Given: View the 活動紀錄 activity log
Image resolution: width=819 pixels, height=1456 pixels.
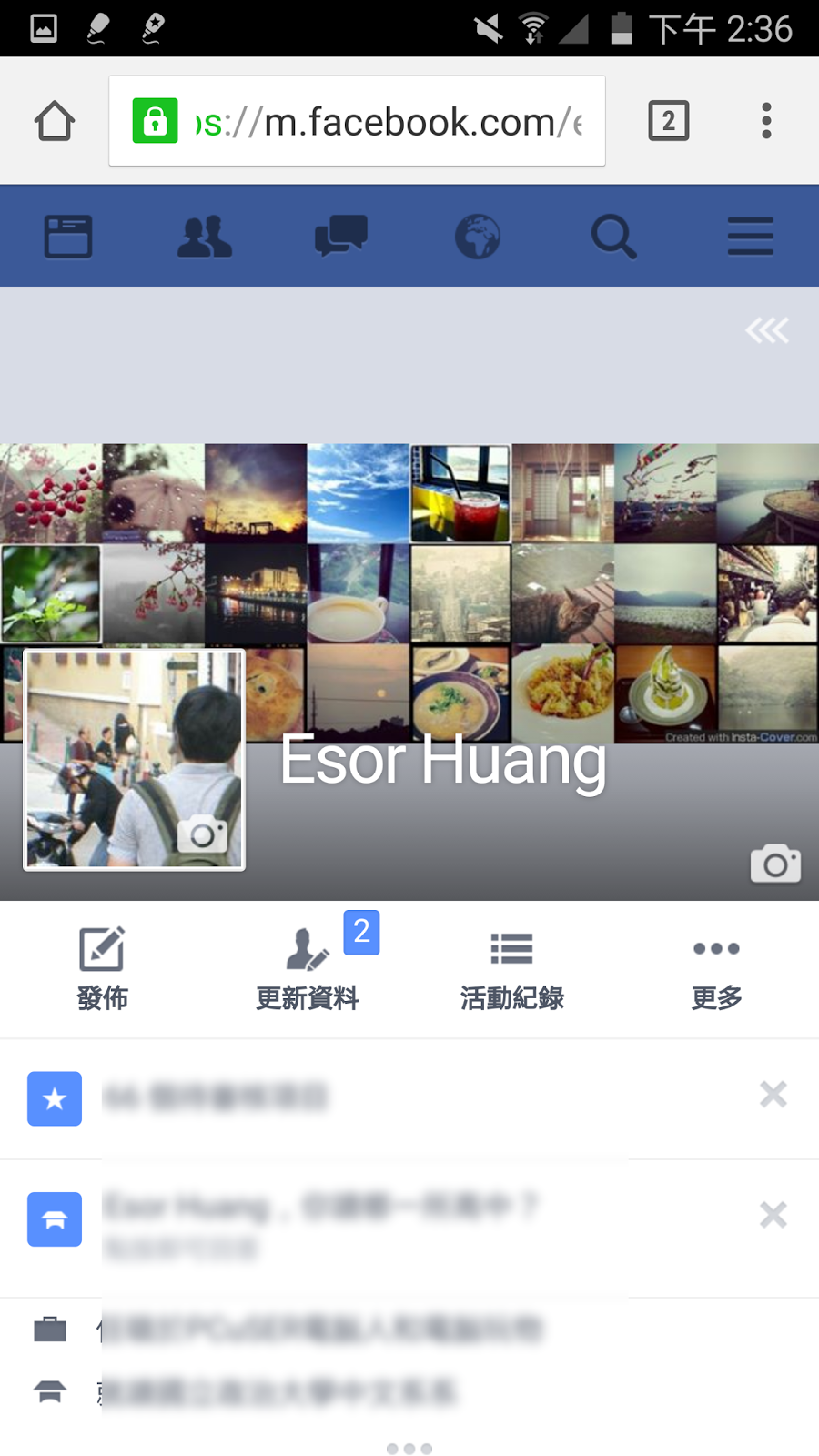Looking at the screenshot, I should click(511, 969).
